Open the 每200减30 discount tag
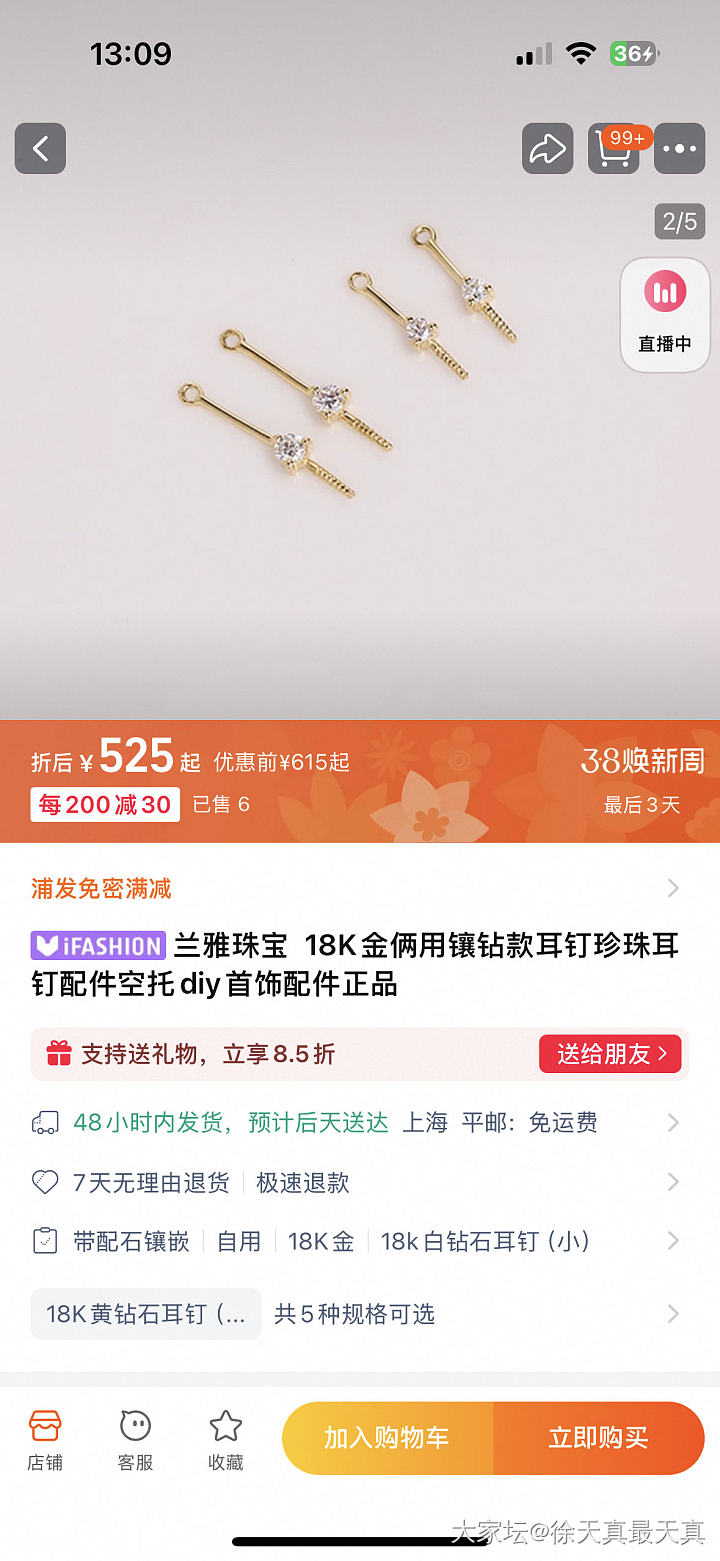 pyautogui.click(x=105, y=804)
